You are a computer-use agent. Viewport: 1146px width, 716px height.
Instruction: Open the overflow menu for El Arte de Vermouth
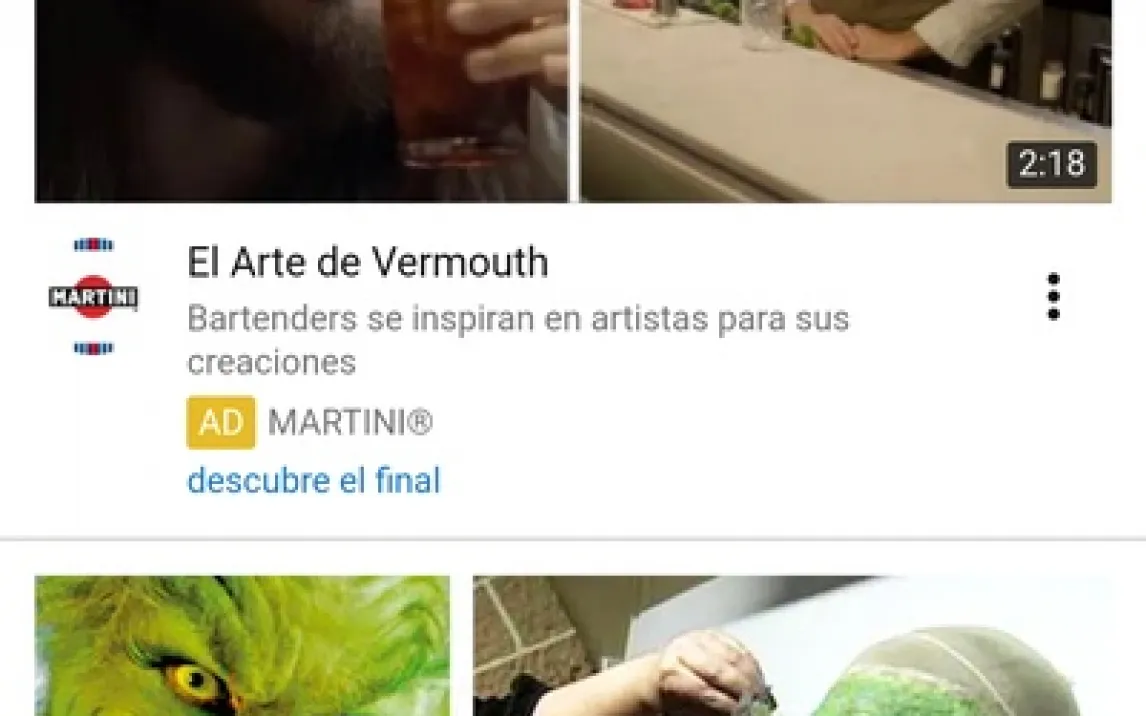coord(1052,297)
